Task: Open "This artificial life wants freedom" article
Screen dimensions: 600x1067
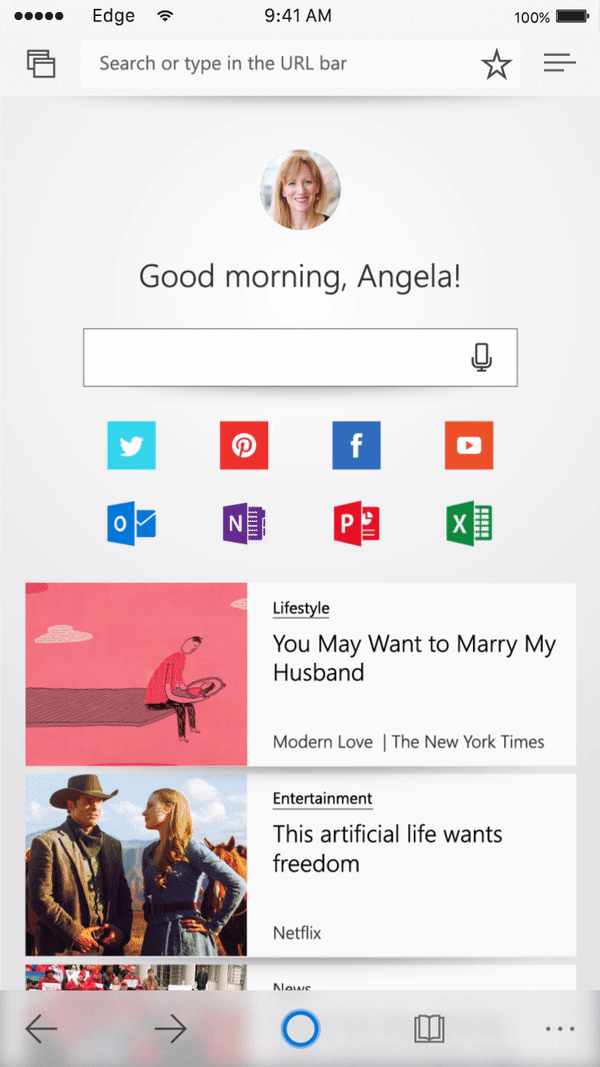Action: point(388,848)
